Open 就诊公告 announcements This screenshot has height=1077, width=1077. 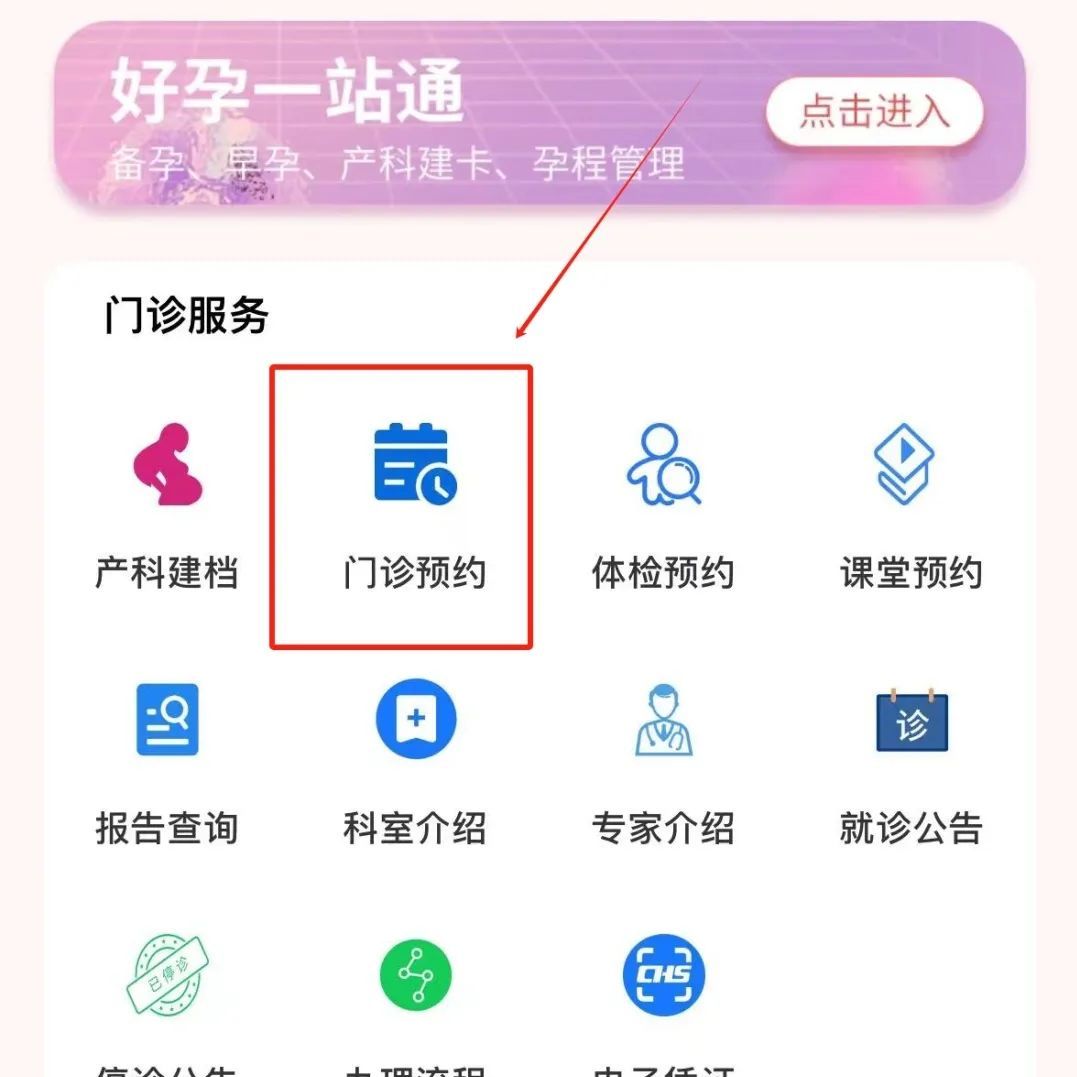910,760
